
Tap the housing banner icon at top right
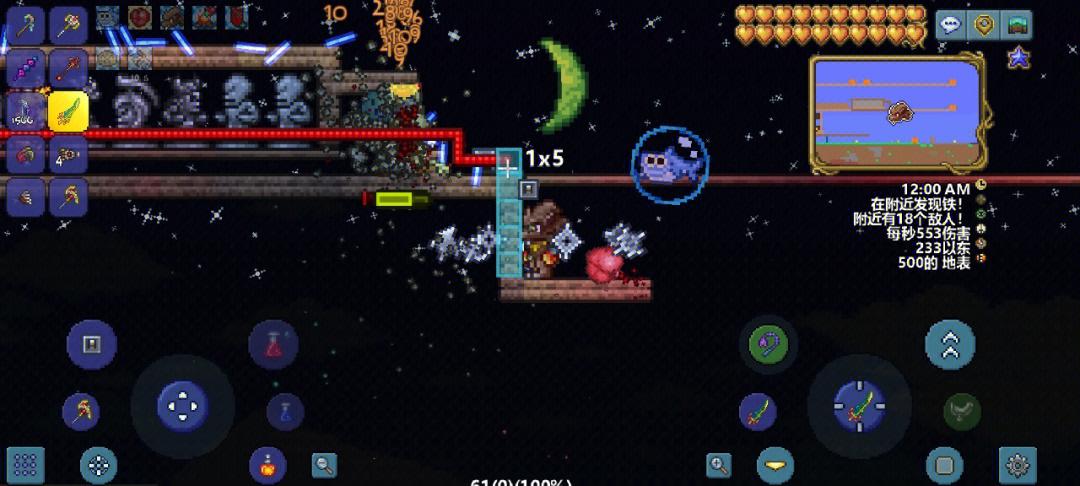pyautogui.click(x=1017, y=25)
